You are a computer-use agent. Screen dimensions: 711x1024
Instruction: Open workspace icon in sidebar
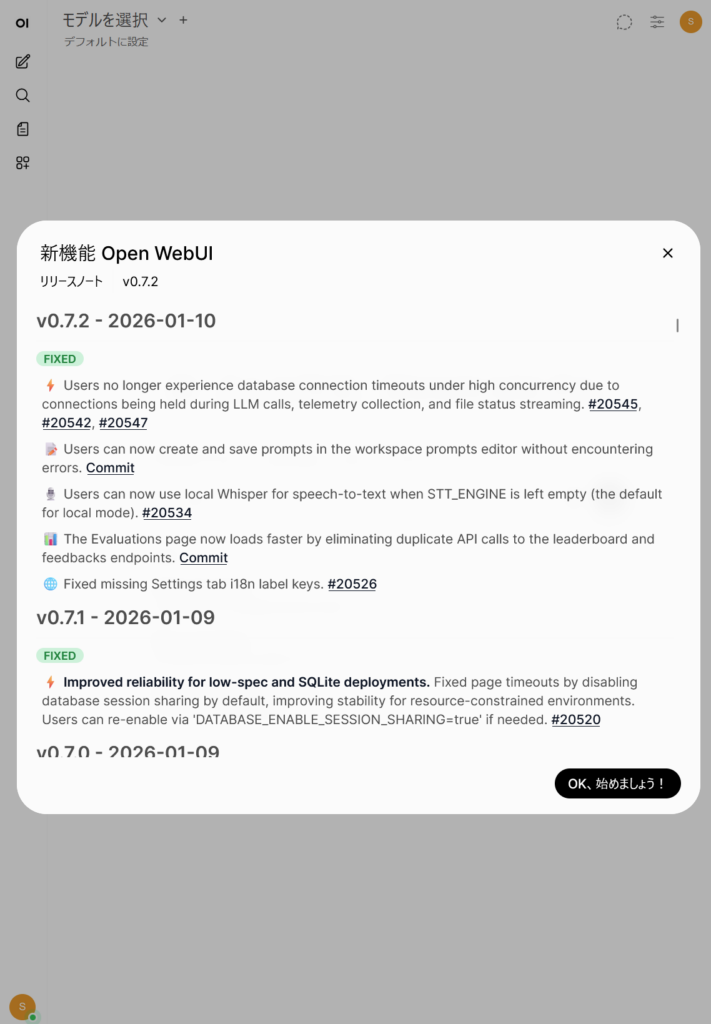point(22,162)
